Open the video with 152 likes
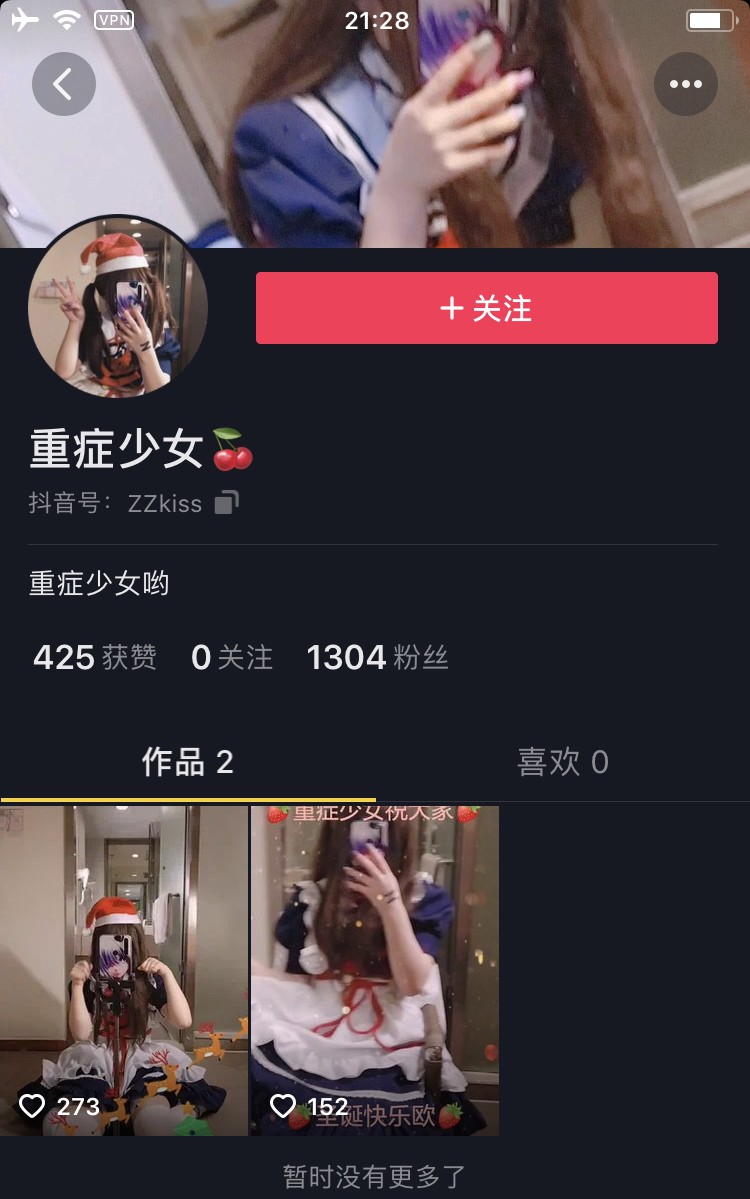750x1199 pixels. [x=374, y=970]
